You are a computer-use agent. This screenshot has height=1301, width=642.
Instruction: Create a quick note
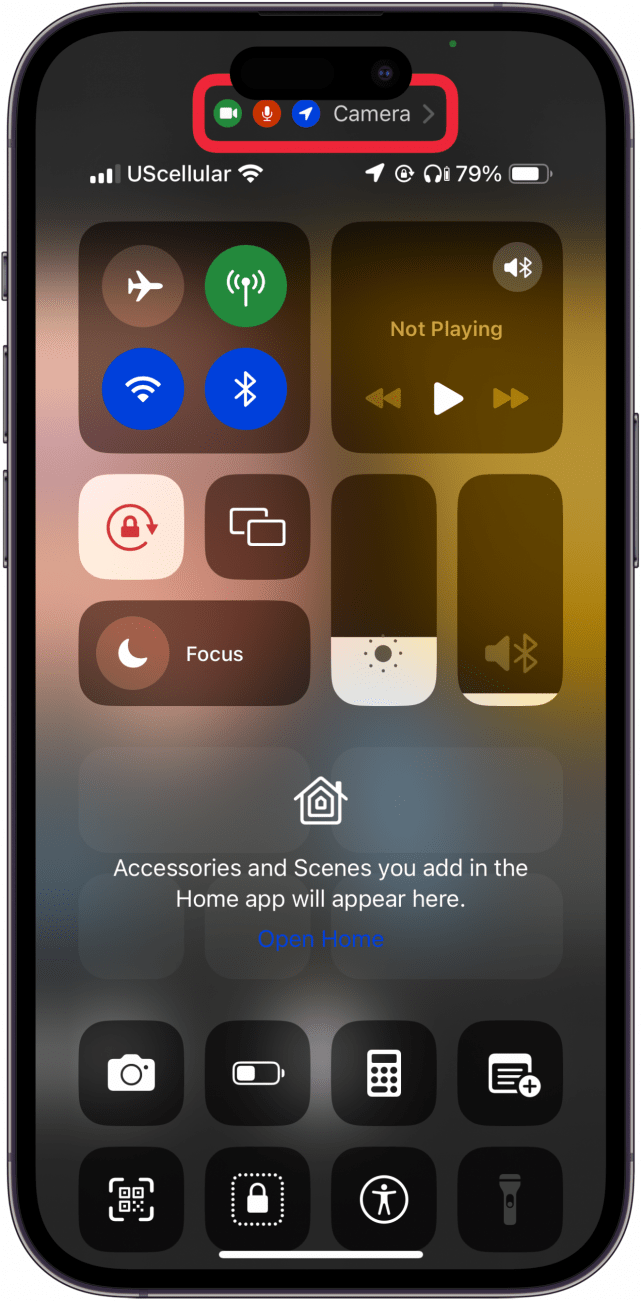pos(510,1073)
